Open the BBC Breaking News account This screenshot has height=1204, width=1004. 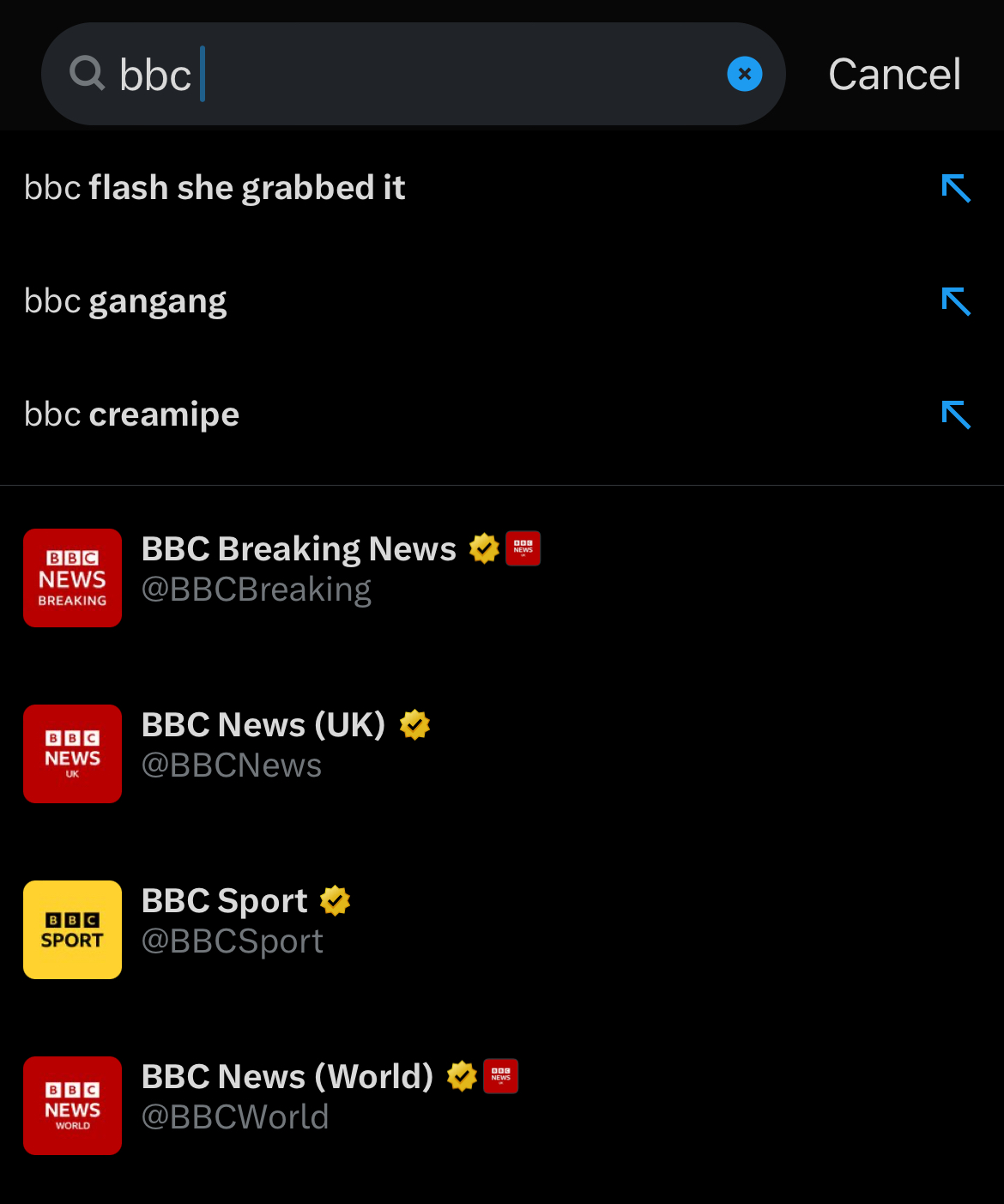[x=298, y=569]
